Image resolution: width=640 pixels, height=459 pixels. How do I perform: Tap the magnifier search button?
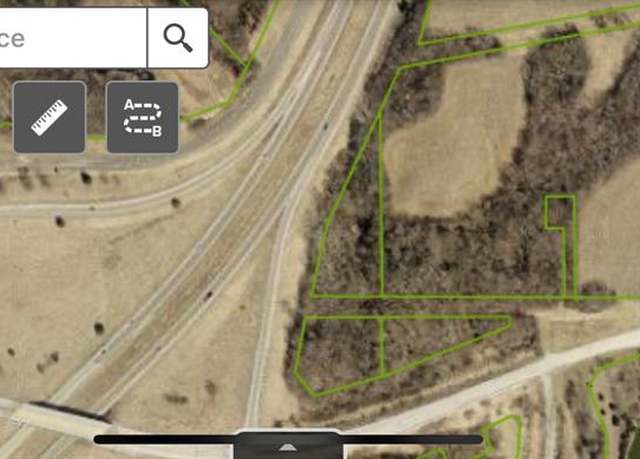[x=178, y=39]
